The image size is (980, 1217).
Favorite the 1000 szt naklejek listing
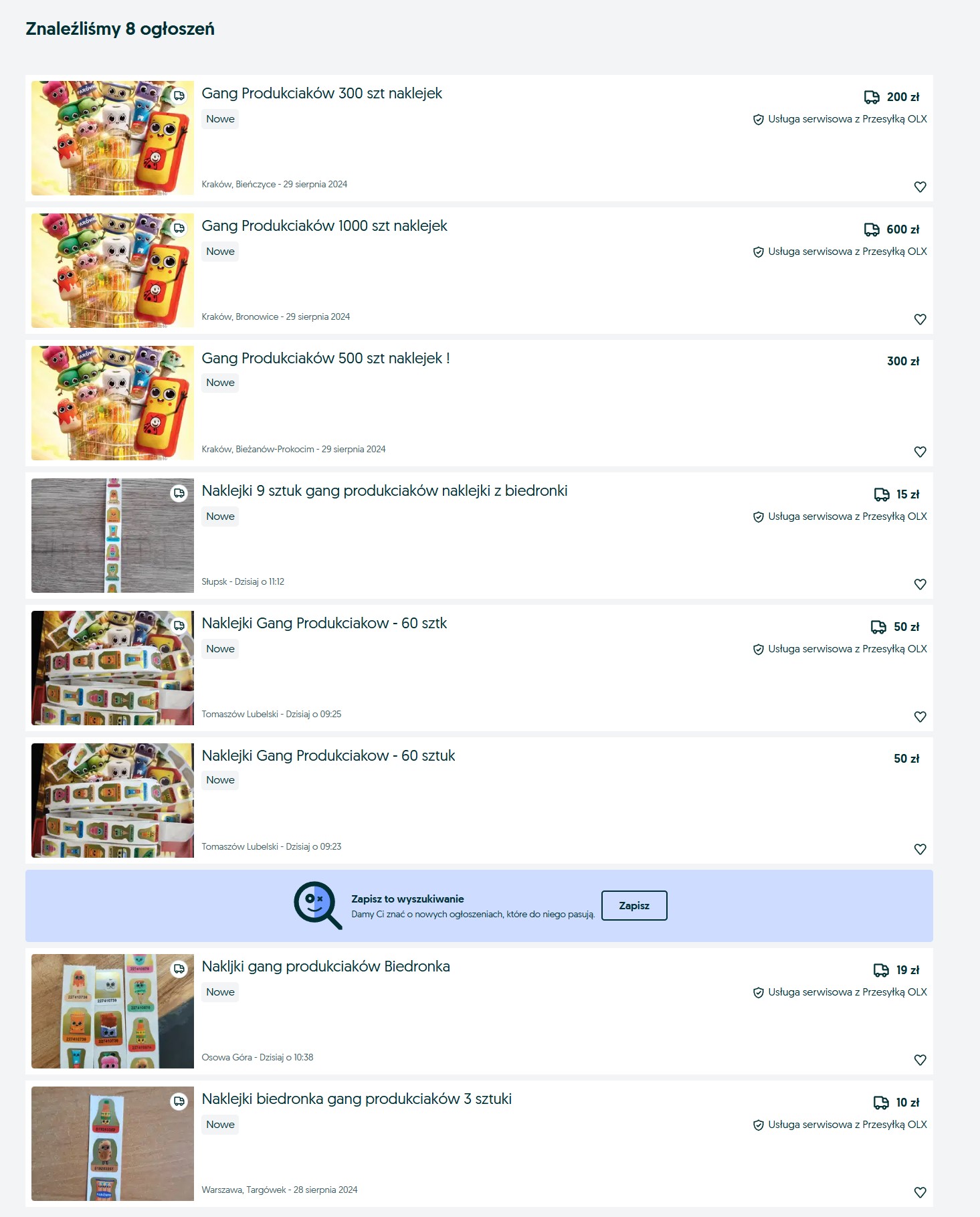(920, 319)
